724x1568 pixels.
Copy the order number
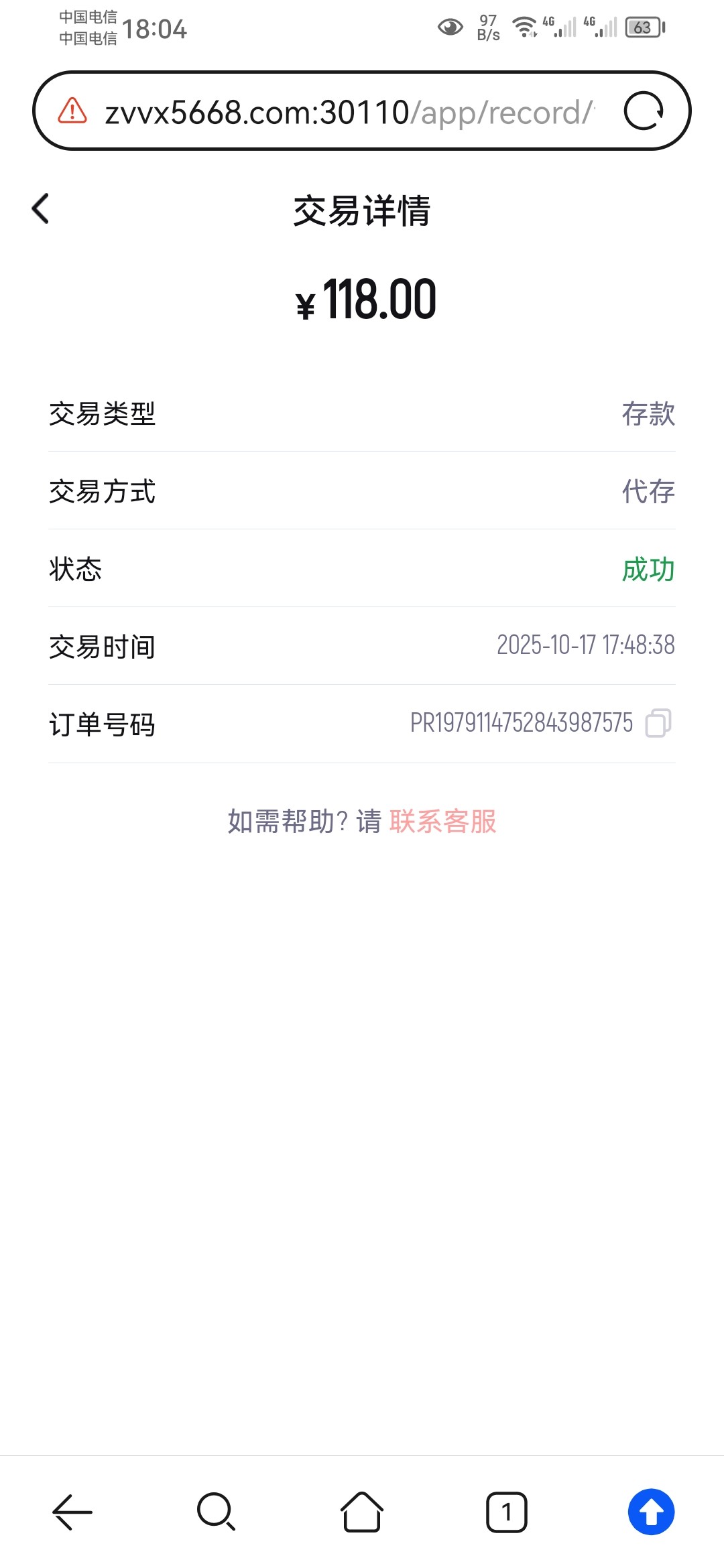(x=658, y=723)
